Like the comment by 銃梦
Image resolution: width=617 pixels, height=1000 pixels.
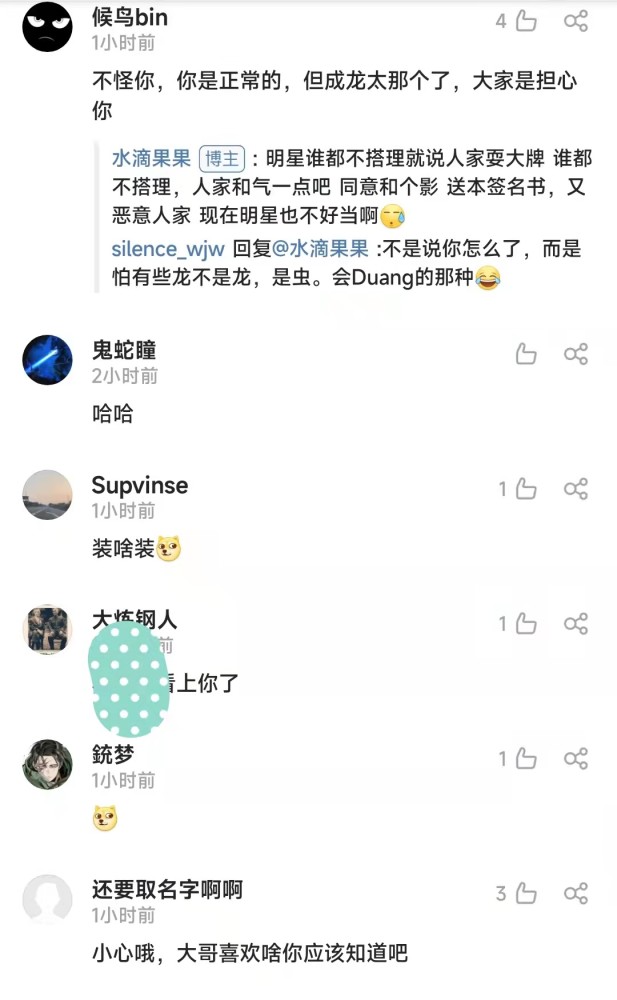[526, 759]
